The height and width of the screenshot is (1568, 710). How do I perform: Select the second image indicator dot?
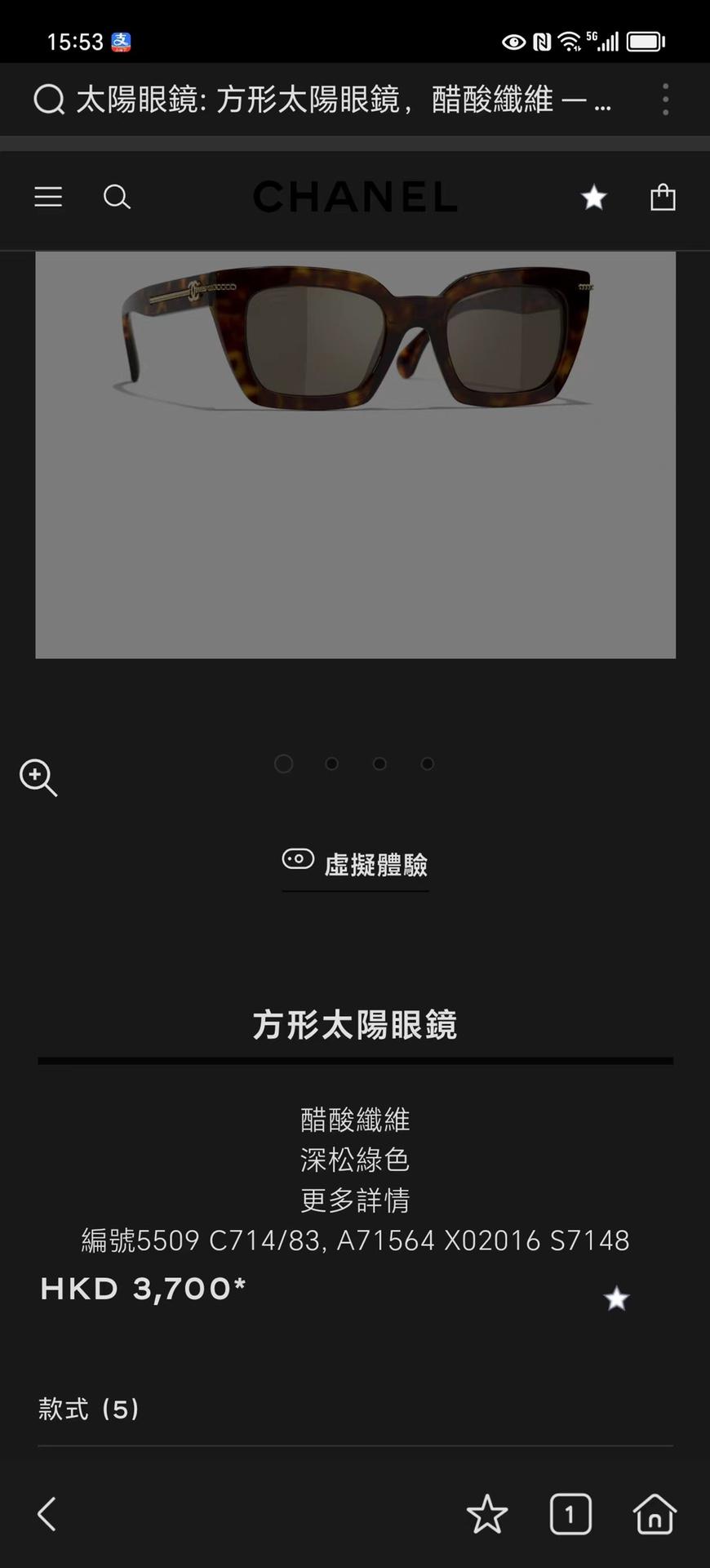pos(331,764)
